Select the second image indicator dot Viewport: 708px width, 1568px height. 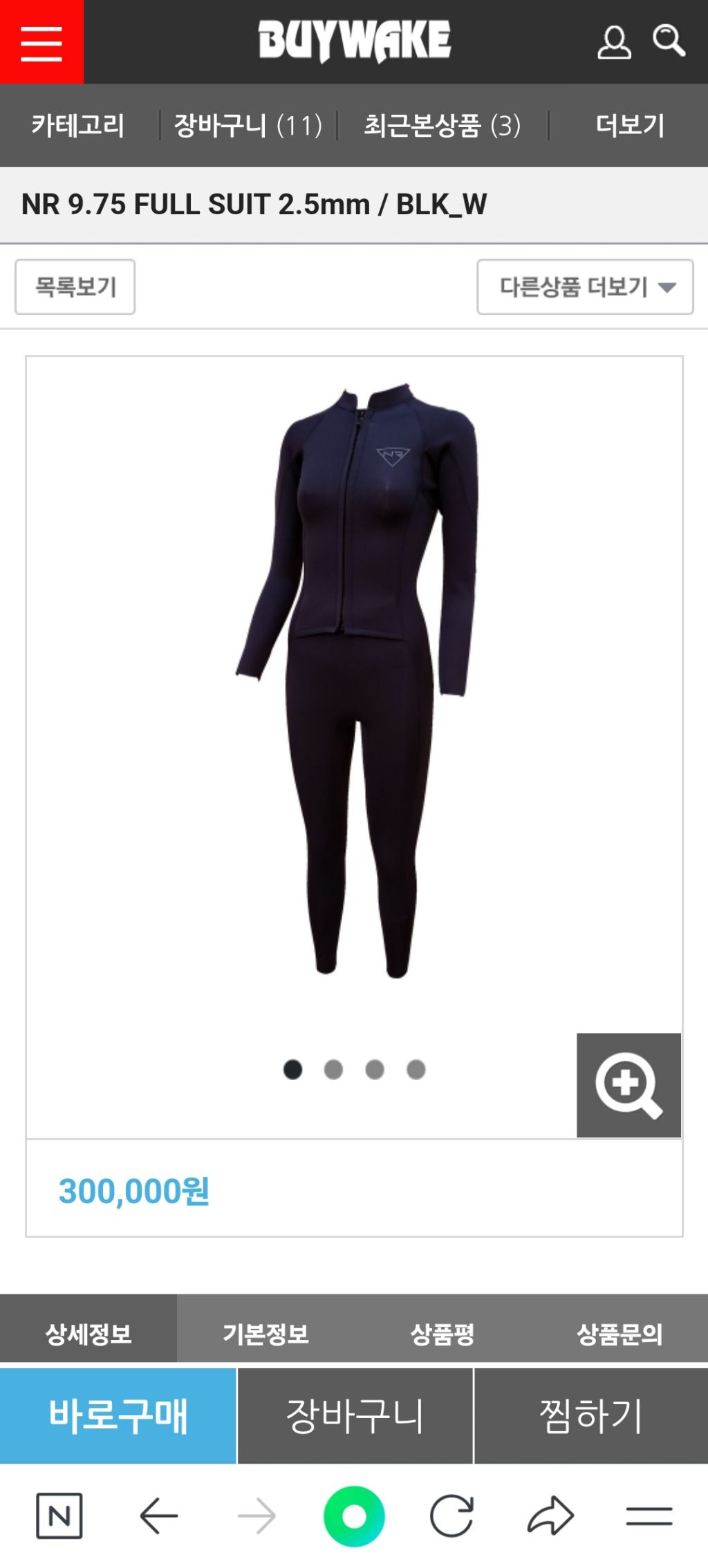point(333,1070)
